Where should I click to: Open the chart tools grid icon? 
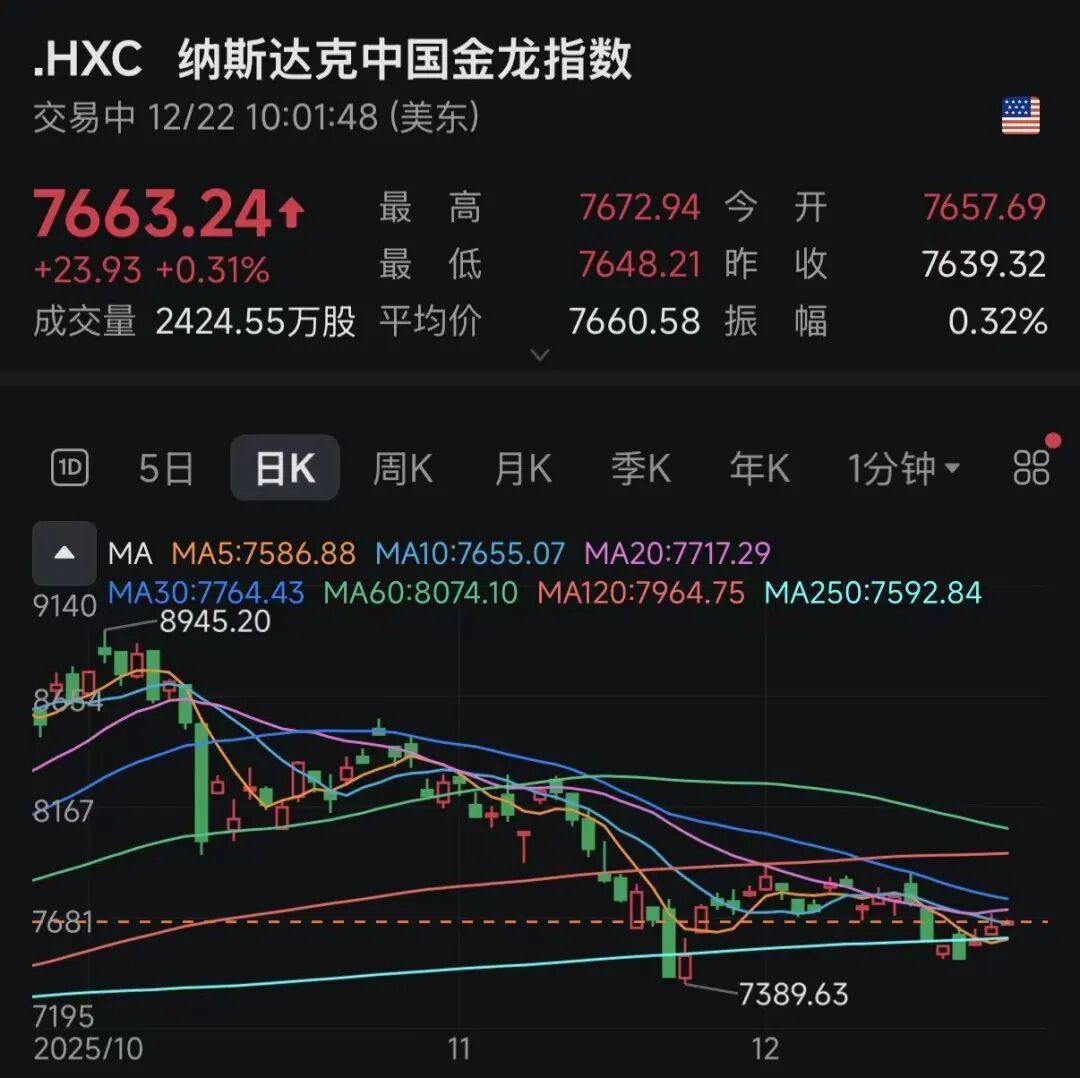(1031, 467)
